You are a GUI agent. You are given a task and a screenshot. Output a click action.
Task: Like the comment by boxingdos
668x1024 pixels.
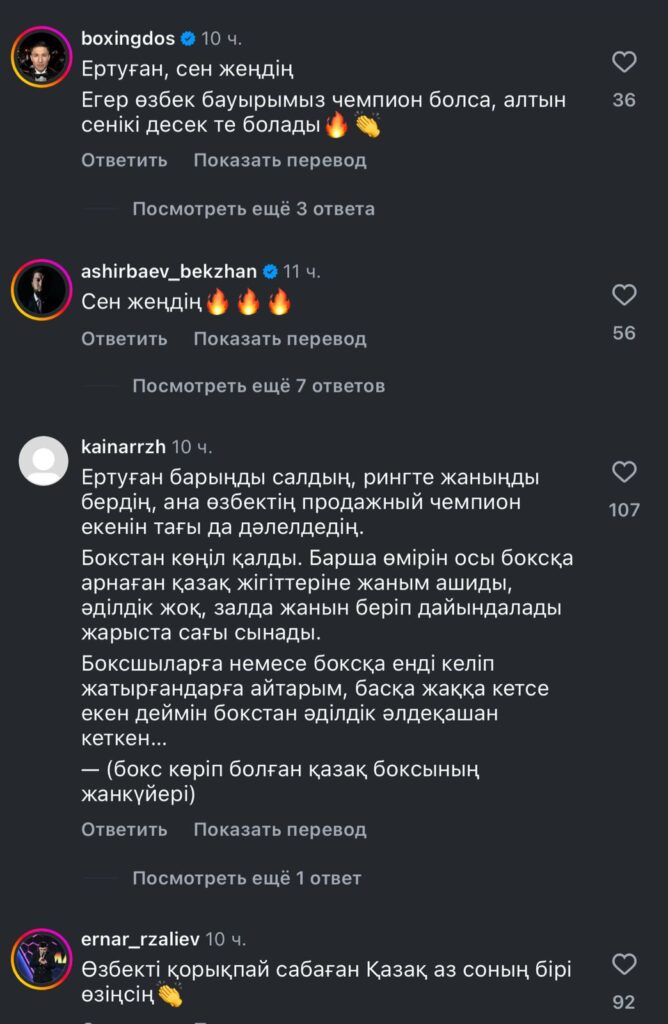624,62
